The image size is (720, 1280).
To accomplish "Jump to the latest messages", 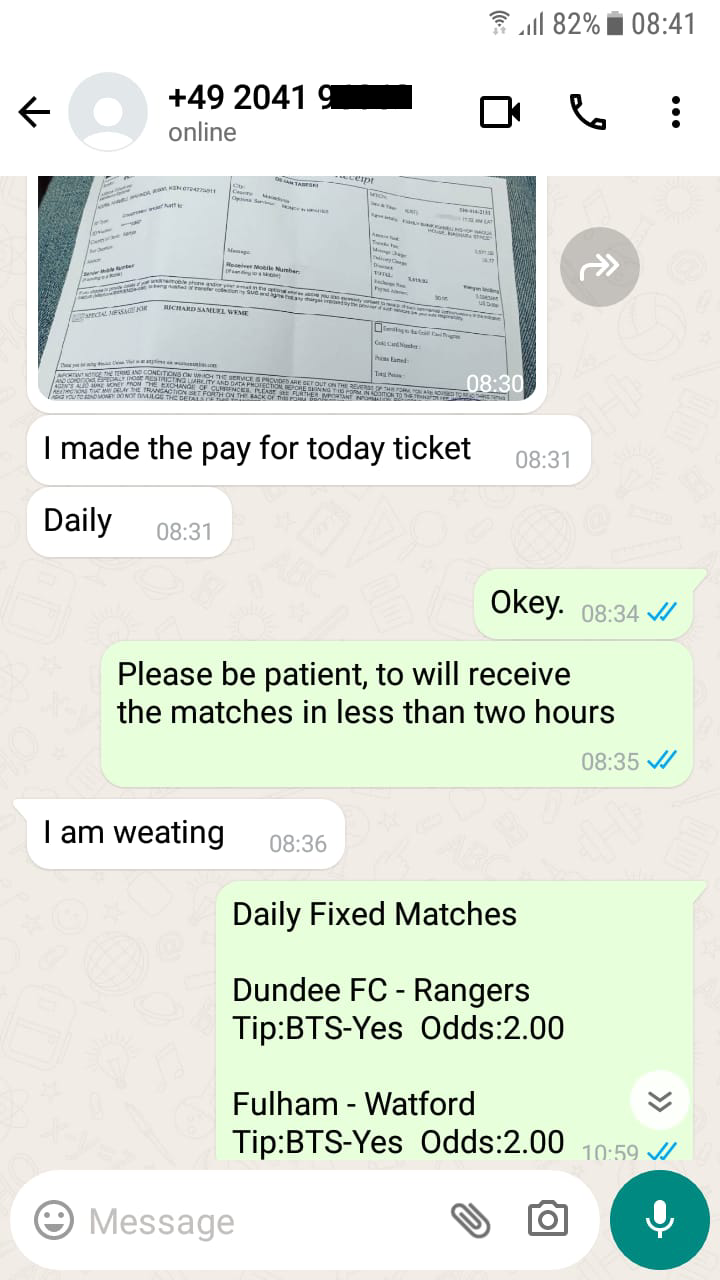I will (660, 1101).
